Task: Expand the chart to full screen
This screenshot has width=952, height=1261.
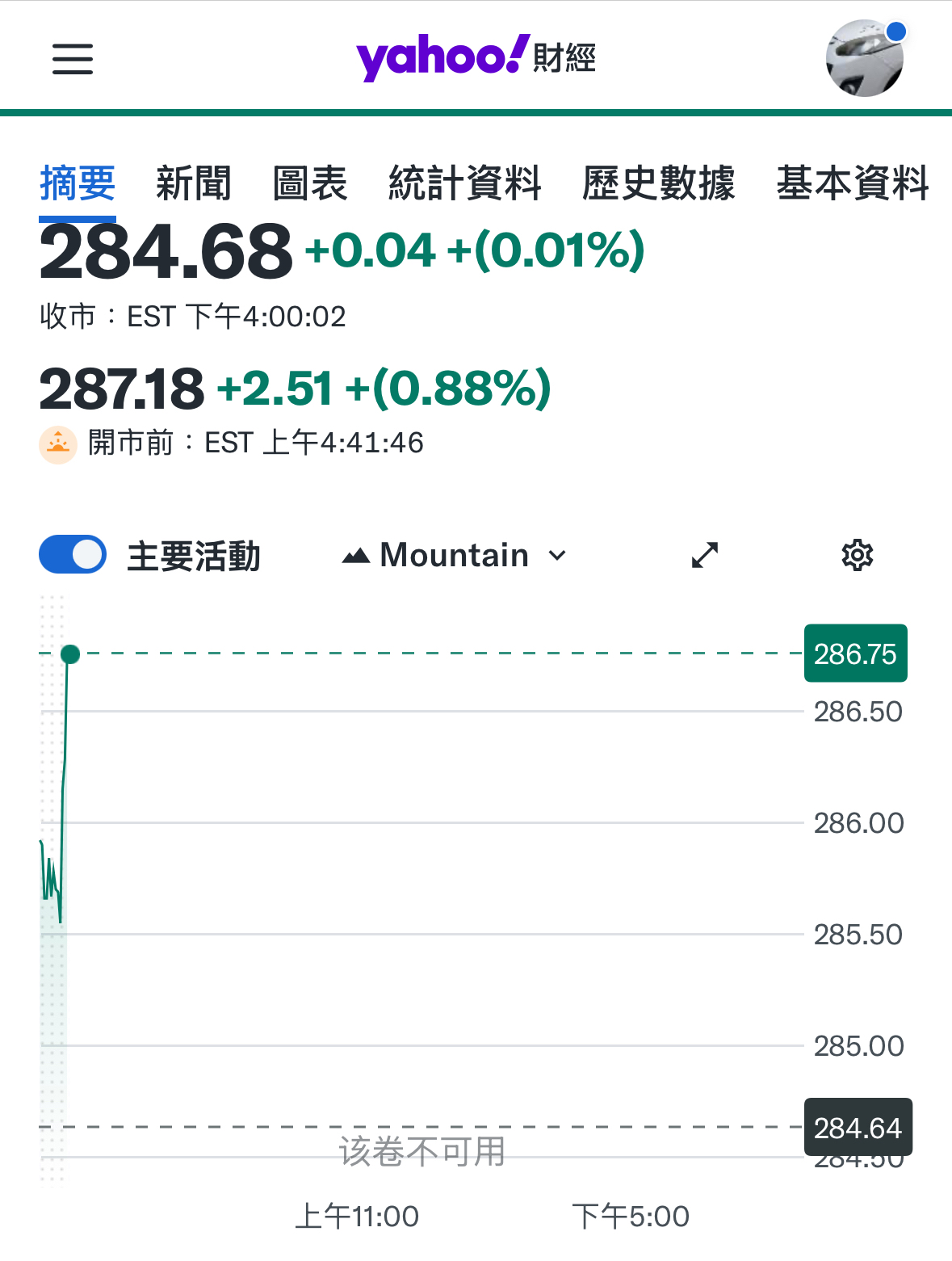Action: (705, 556)
